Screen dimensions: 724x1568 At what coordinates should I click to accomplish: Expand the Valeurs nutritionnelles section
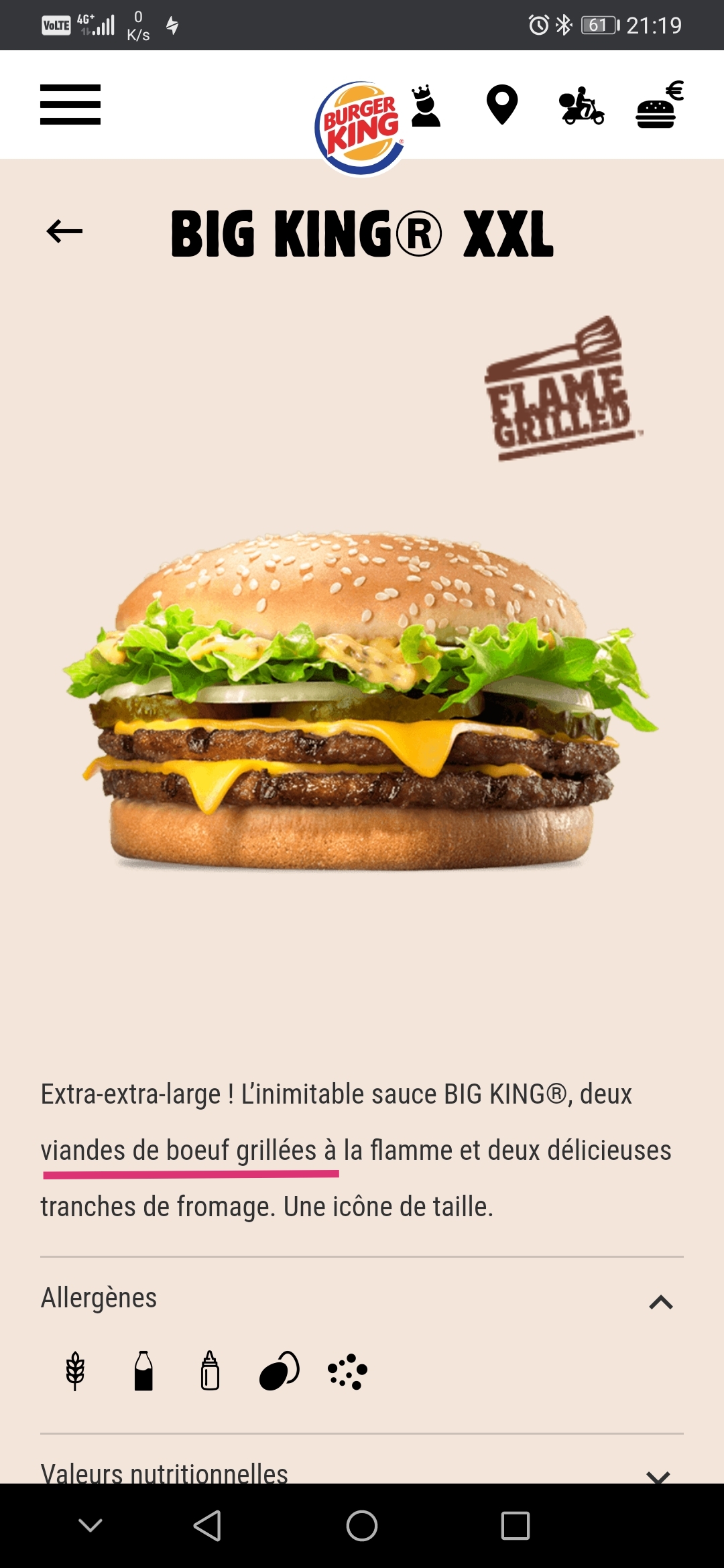pos(658,1474)
